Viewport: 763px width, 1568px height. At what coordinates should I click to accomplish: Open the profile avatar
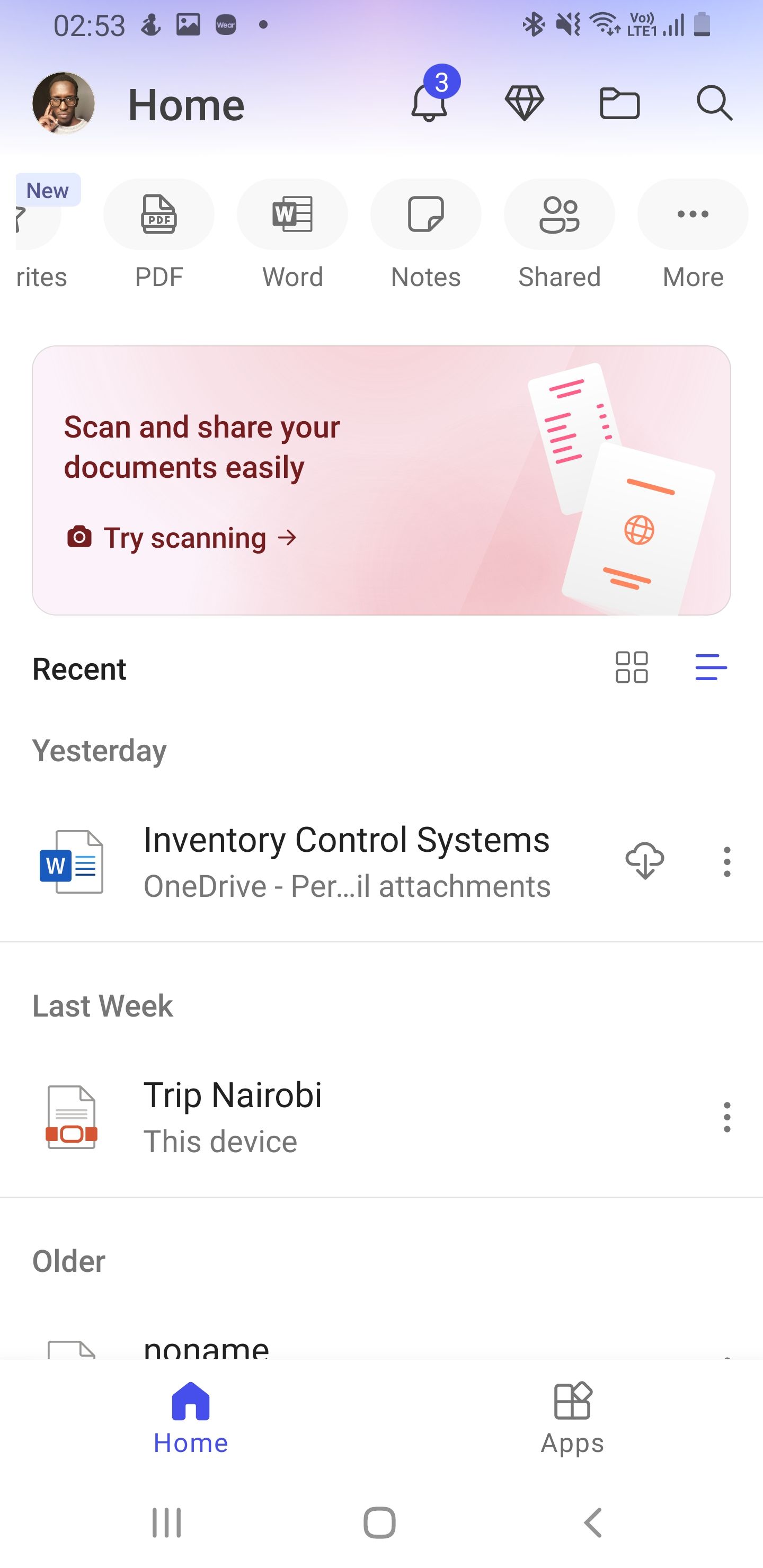click(x=64, y=103)
